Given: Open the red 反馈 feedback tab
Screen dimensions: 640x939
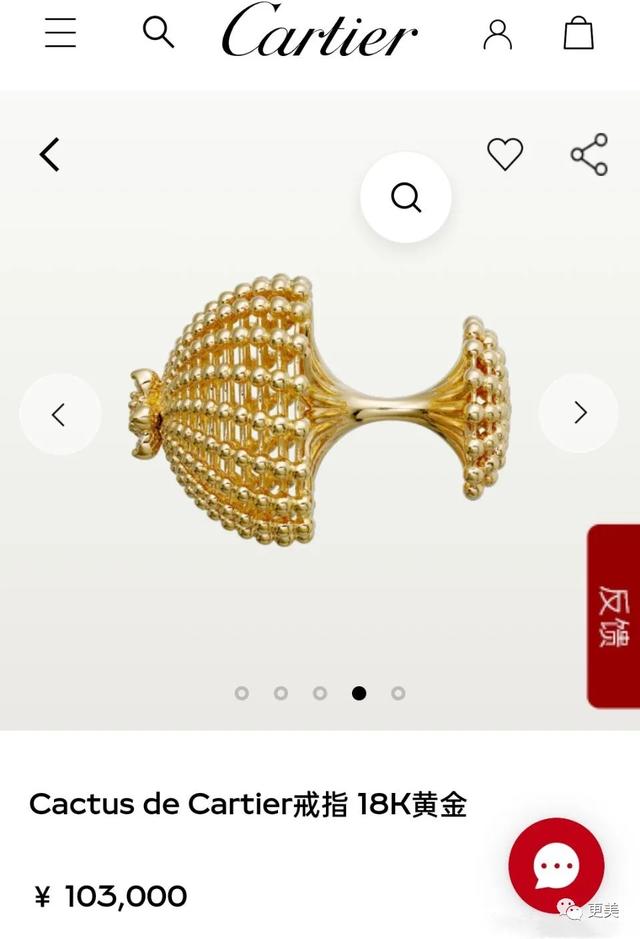Looking at the screenshot, I should (x=614, y=616).
